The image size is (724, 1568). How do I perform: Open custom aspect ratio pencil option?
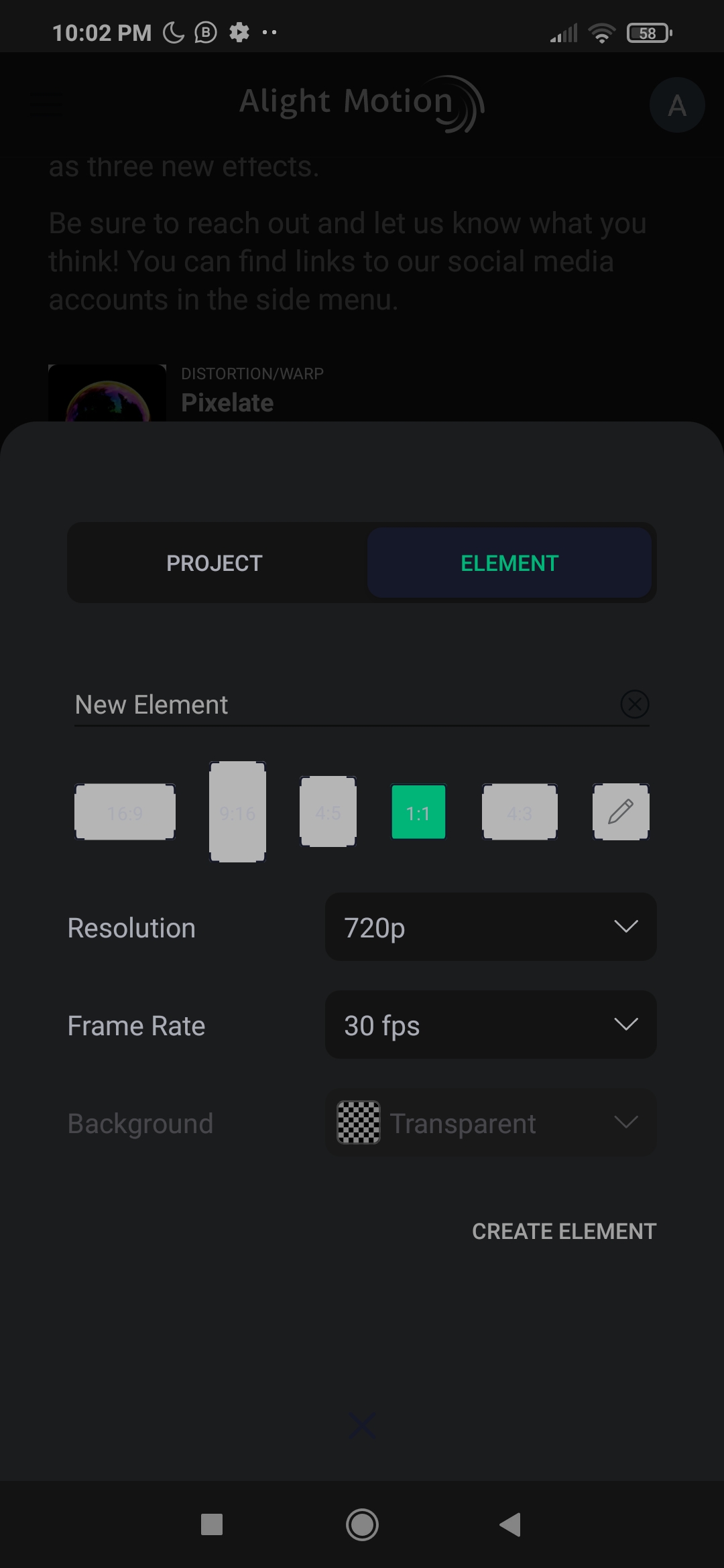621,812
